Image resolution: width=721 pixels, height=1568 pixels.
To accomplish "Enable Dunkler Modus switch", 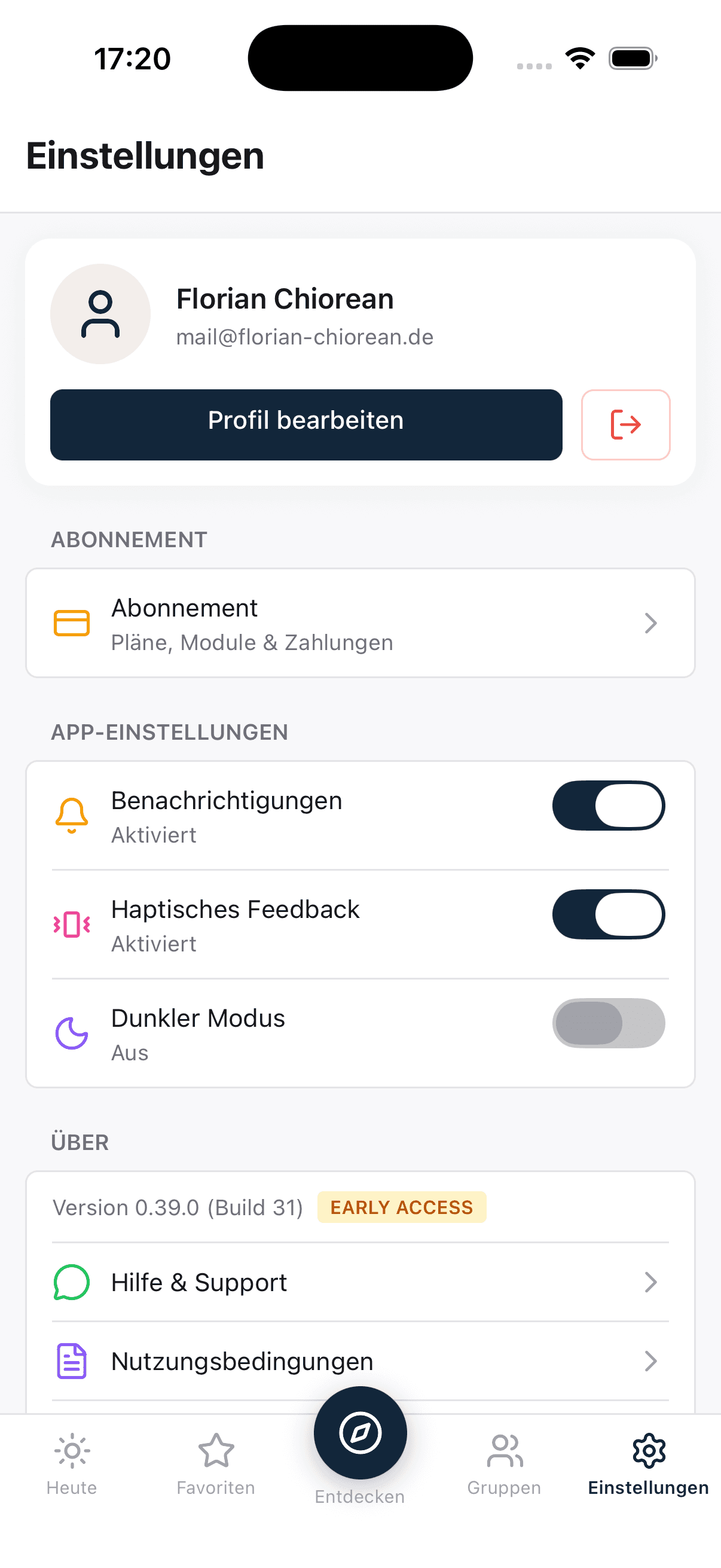I will [x=609, y=1023].
